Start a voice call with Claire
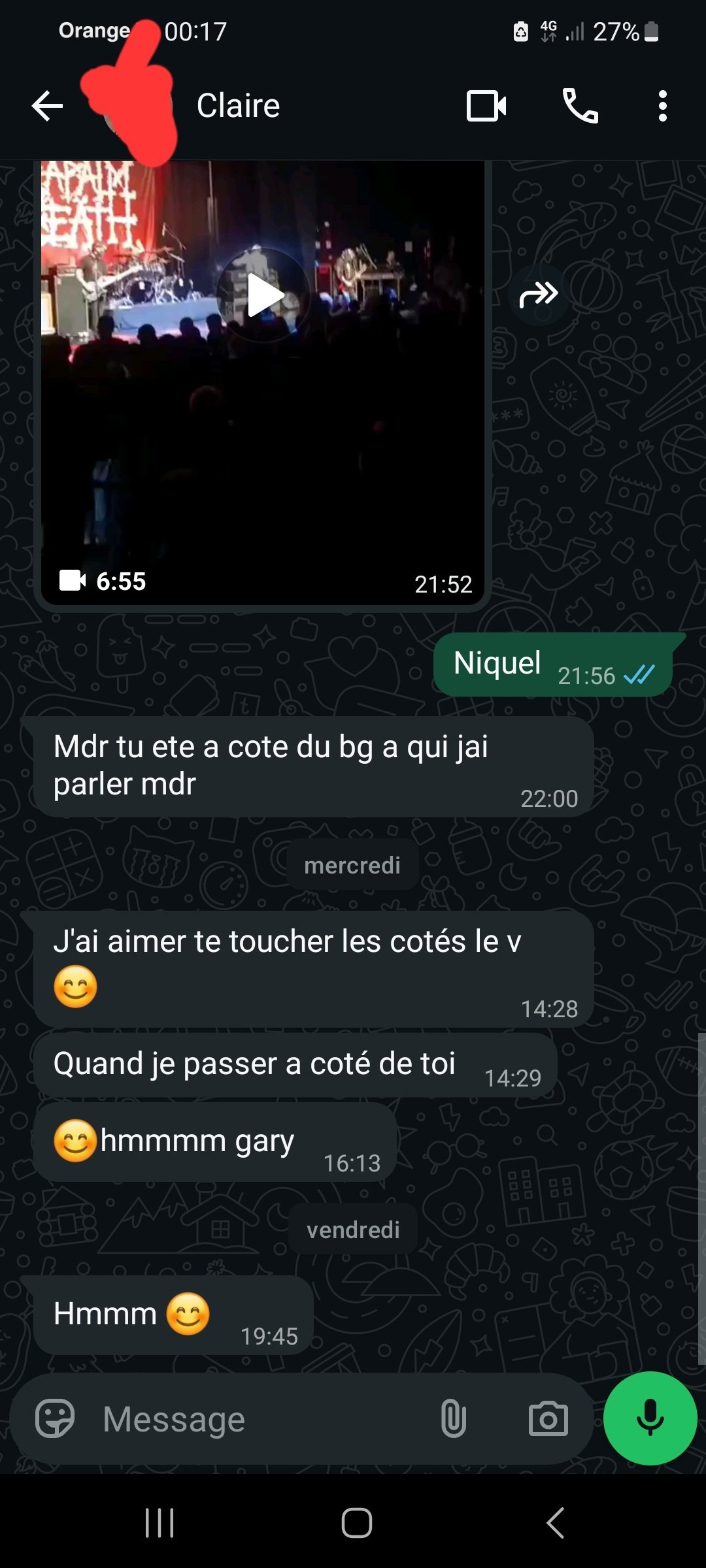The image size is (706, 1568). click(580, 106)
